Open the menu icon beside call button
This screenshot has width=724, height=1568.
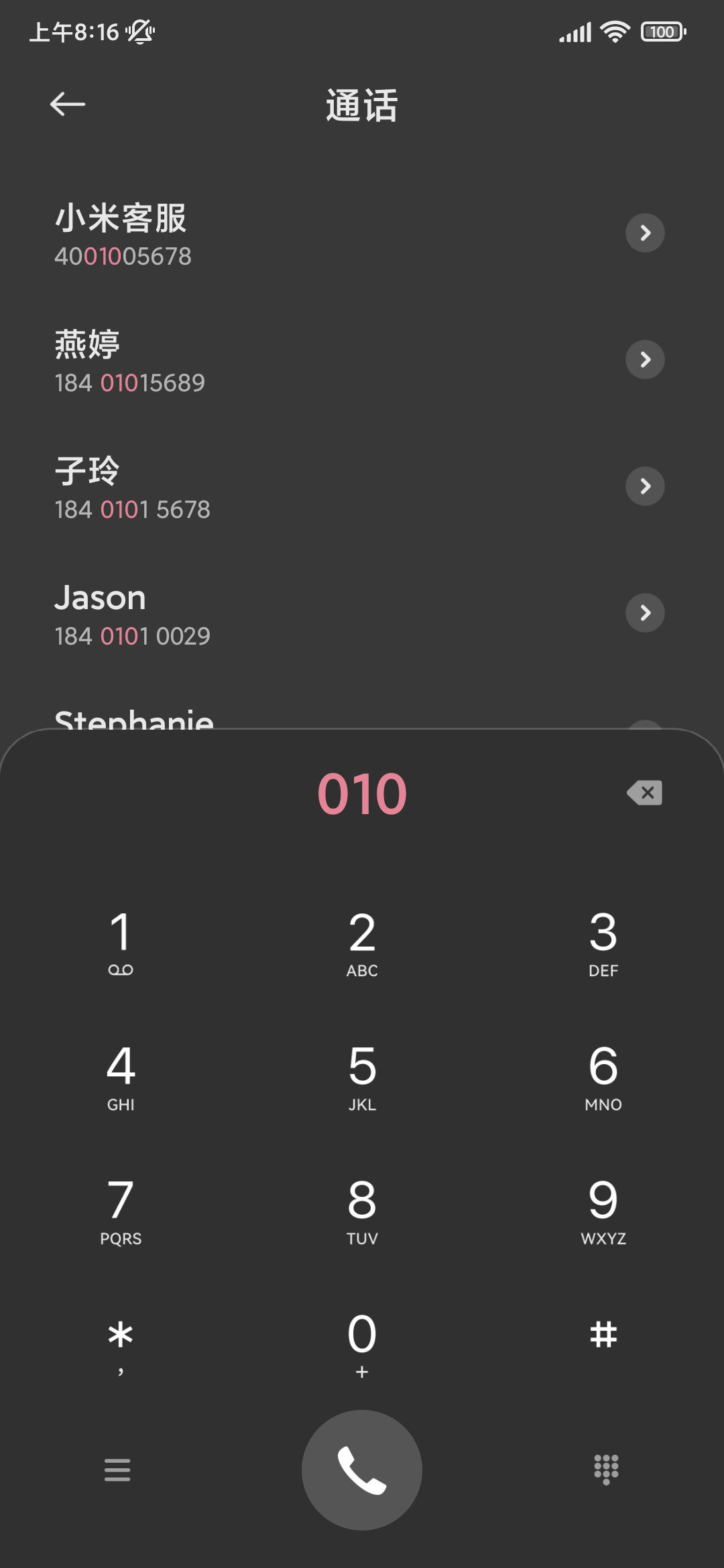[x=117, y=1470]
